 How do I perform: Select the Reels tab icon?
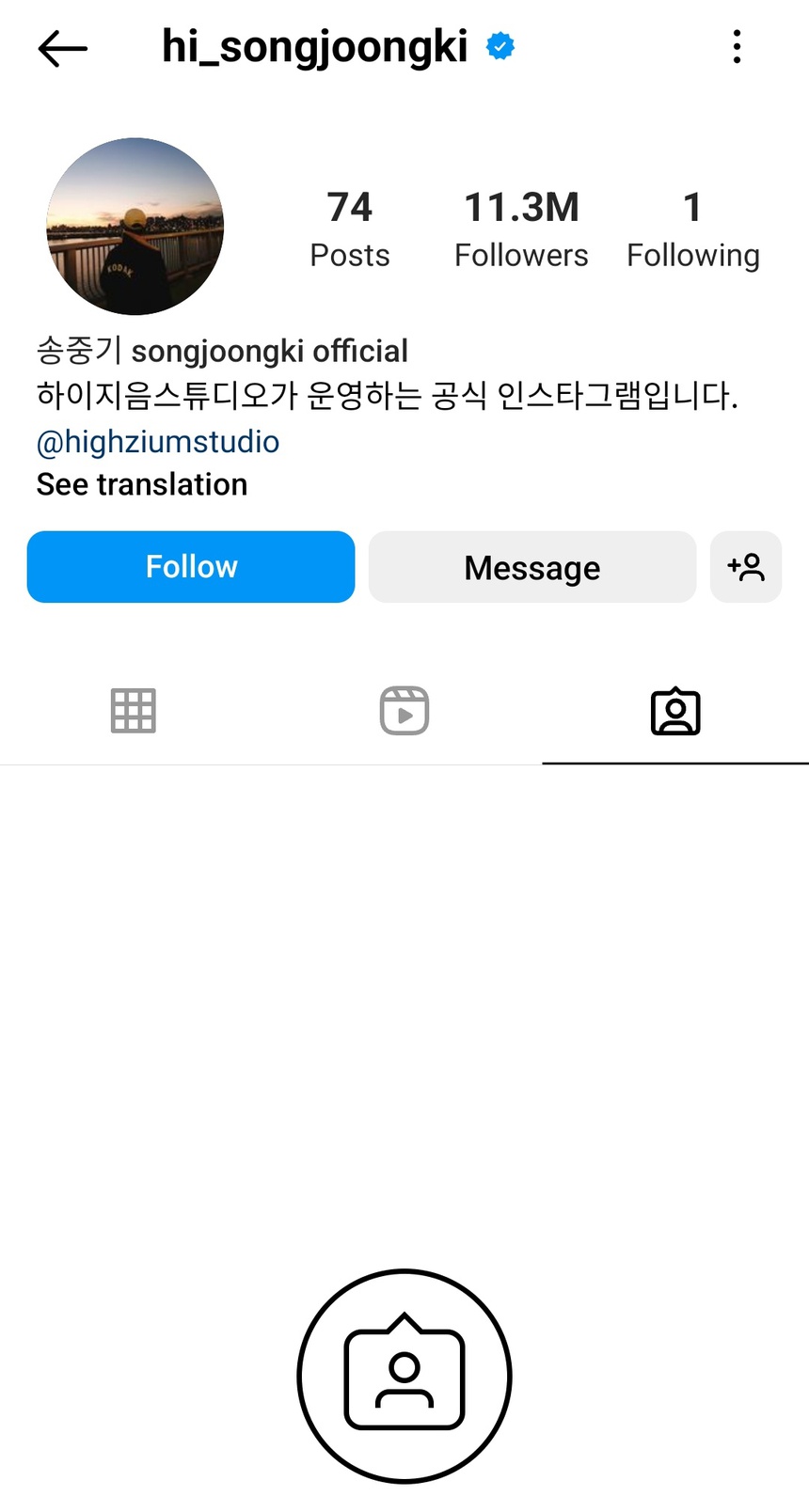click(404, 711)
